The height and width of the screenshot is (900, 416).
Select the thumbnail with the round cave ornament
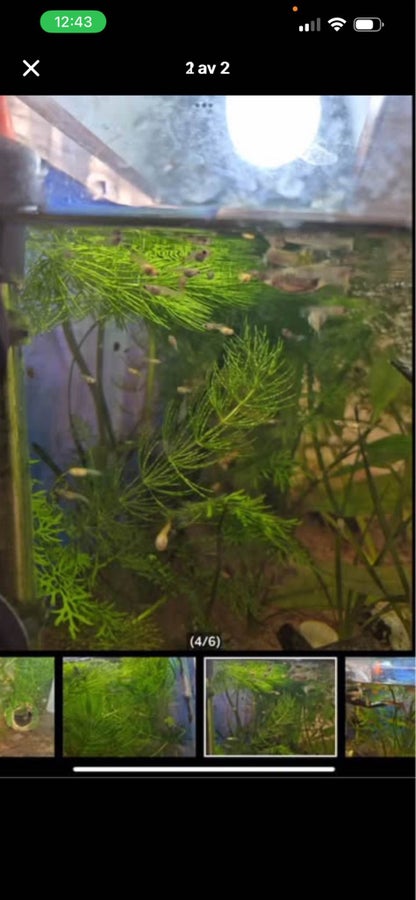pos(27,707)
